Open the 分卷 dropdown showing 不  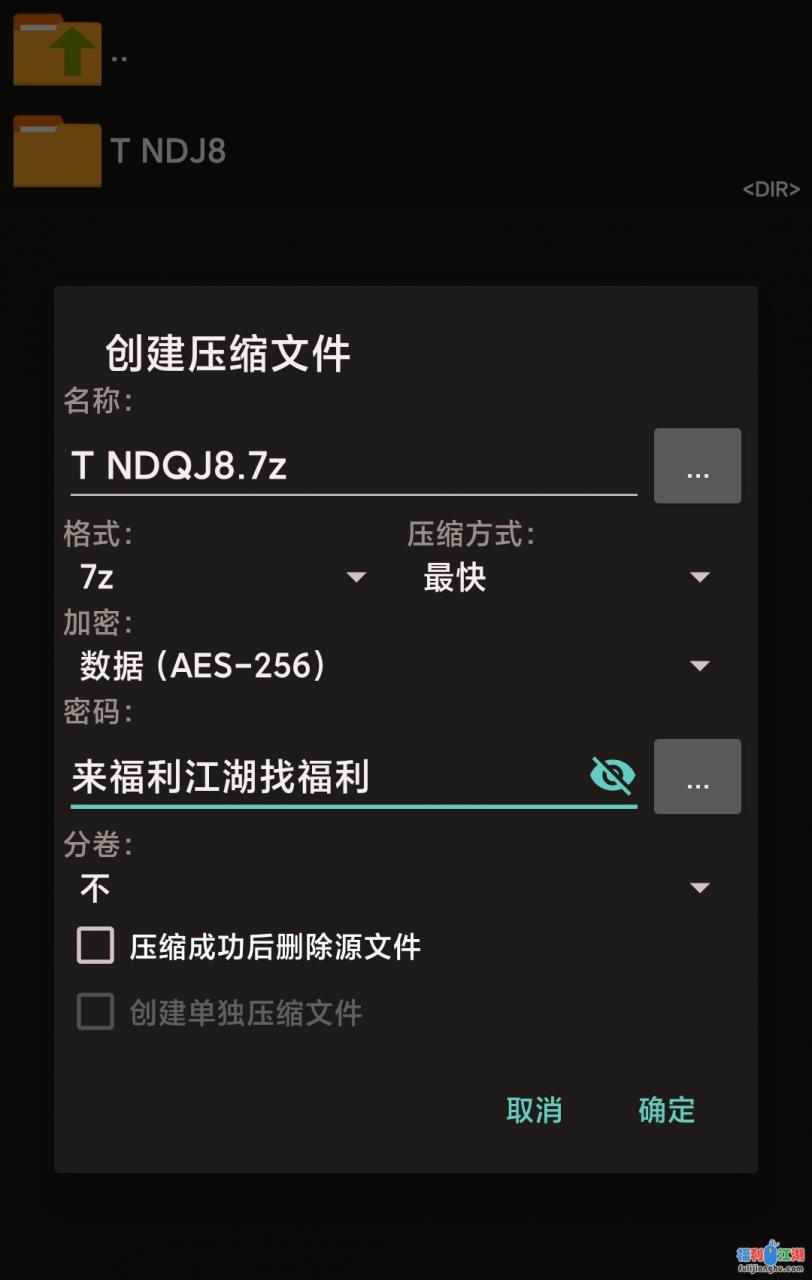point(395,888)
